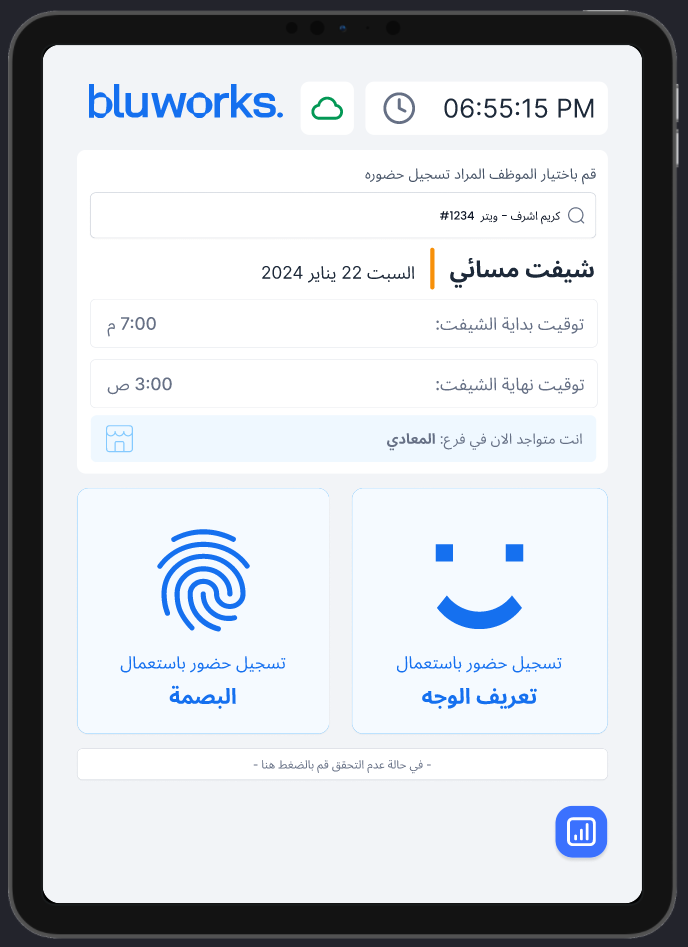Tap the verification failed help link
The image size is (688, 947).
(x=342, y=764)
